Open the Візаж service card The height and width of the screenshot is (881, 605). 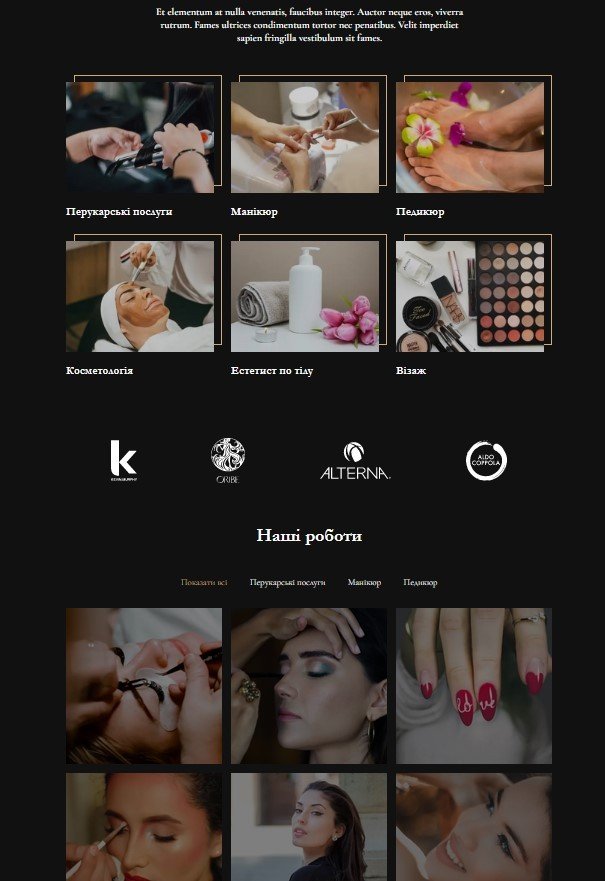click(470, 296)
